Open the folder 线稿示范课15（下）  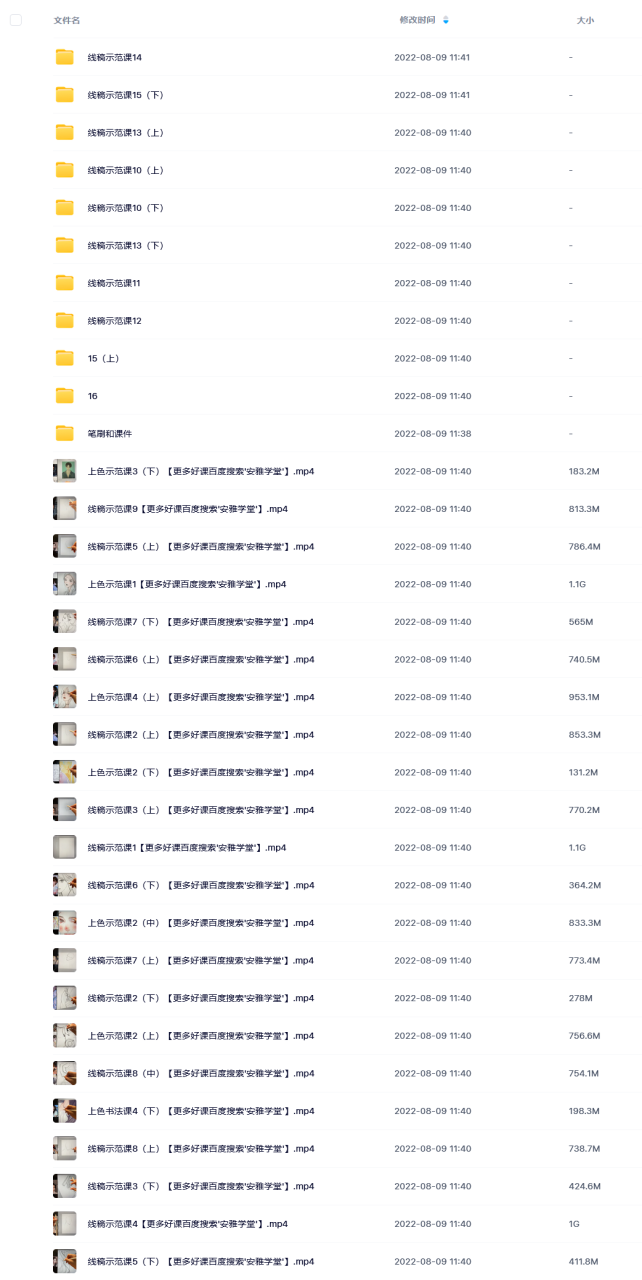pyautogui.click(x=125, y=95)
